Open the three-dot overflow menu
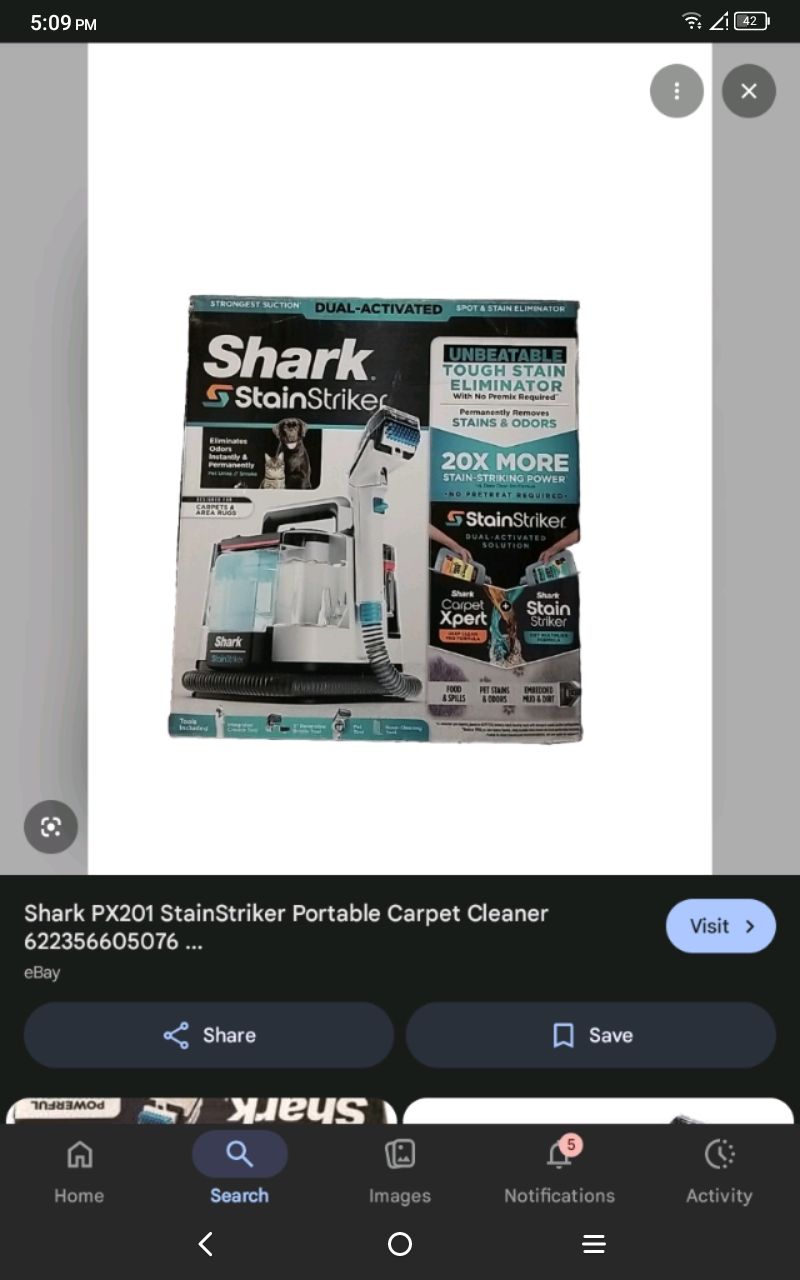This screenshot has height=1280, width=800. (676, 91)
